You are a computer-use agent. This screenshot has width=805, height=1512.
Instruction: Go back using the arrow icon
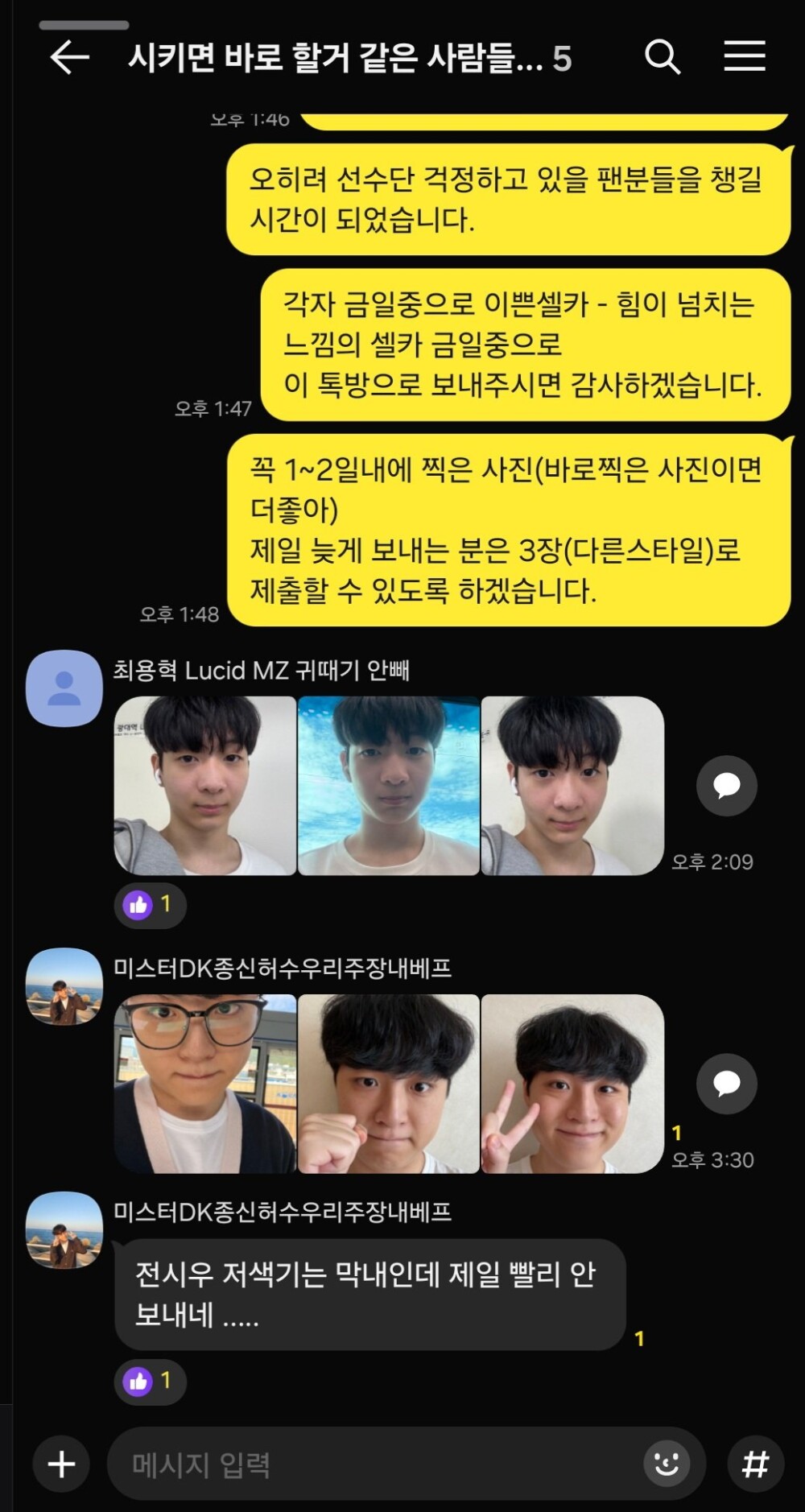[69, 57]
